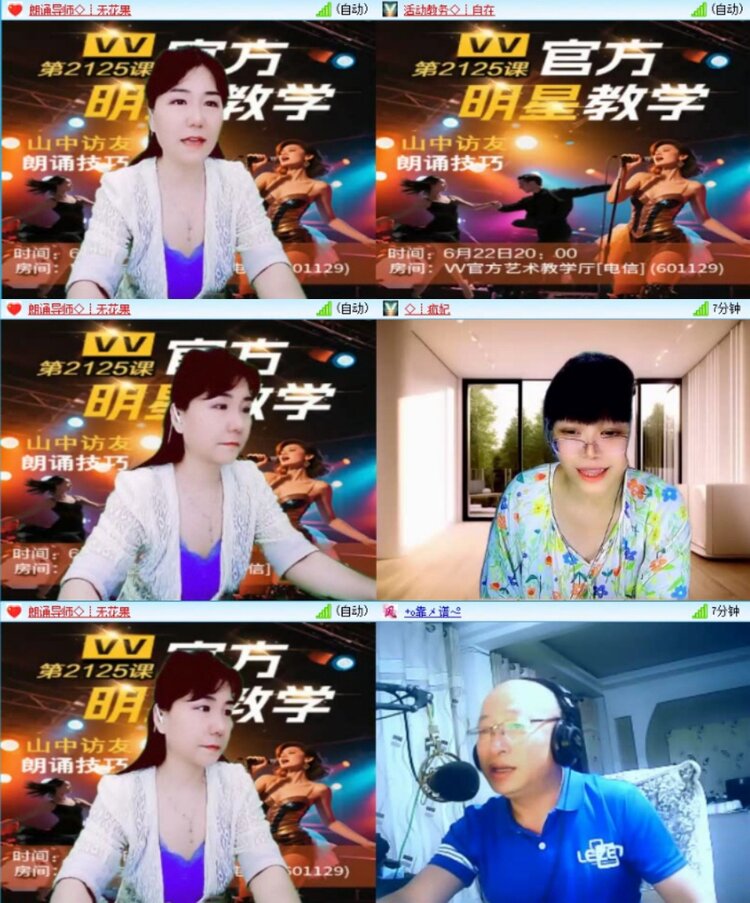Click the red heart icon beside 朗诵导师◇｜无花果
Viewport: 750px width, 903px height.
point(12,9)
